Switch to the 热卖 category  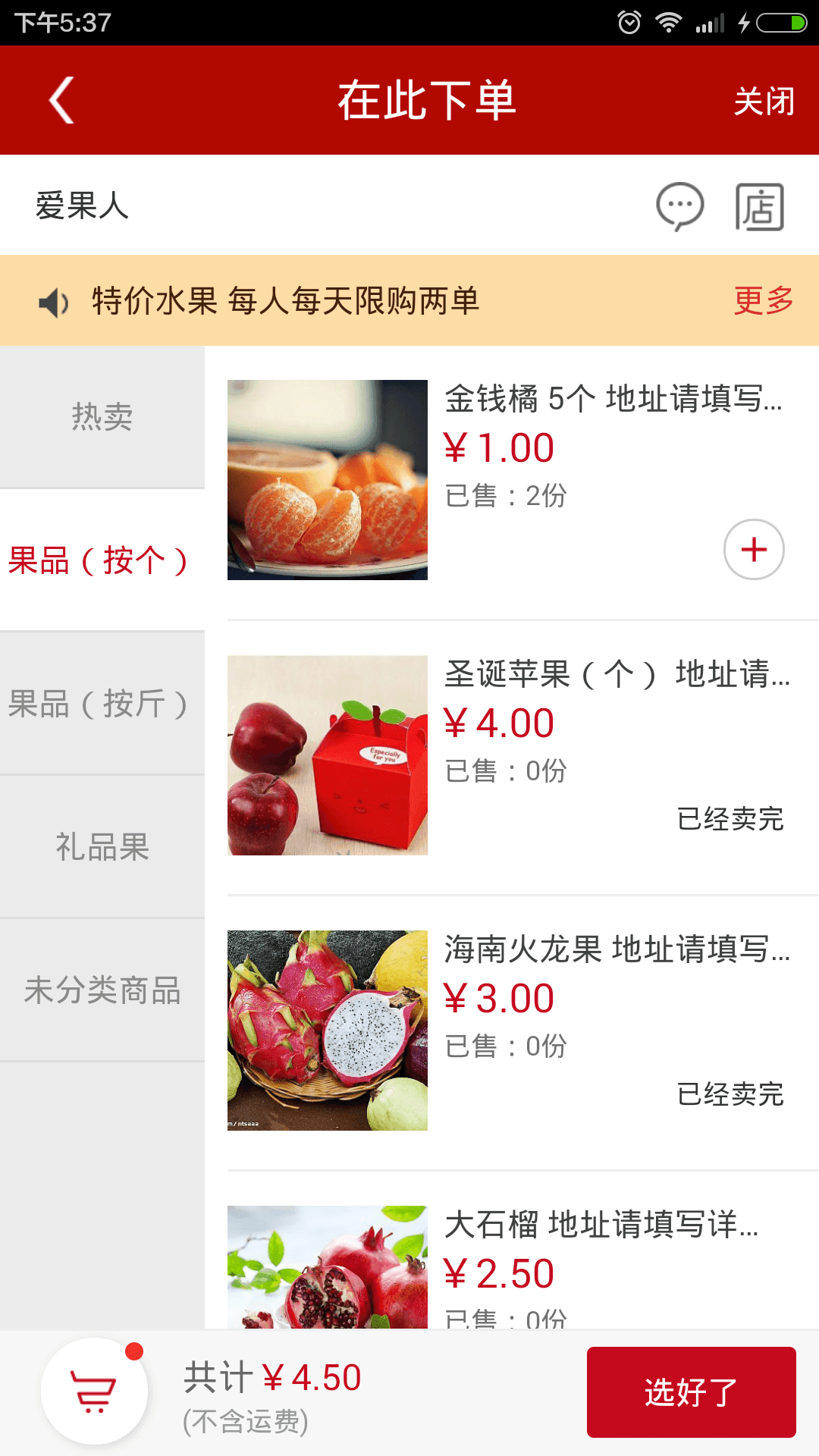point(102,417)
